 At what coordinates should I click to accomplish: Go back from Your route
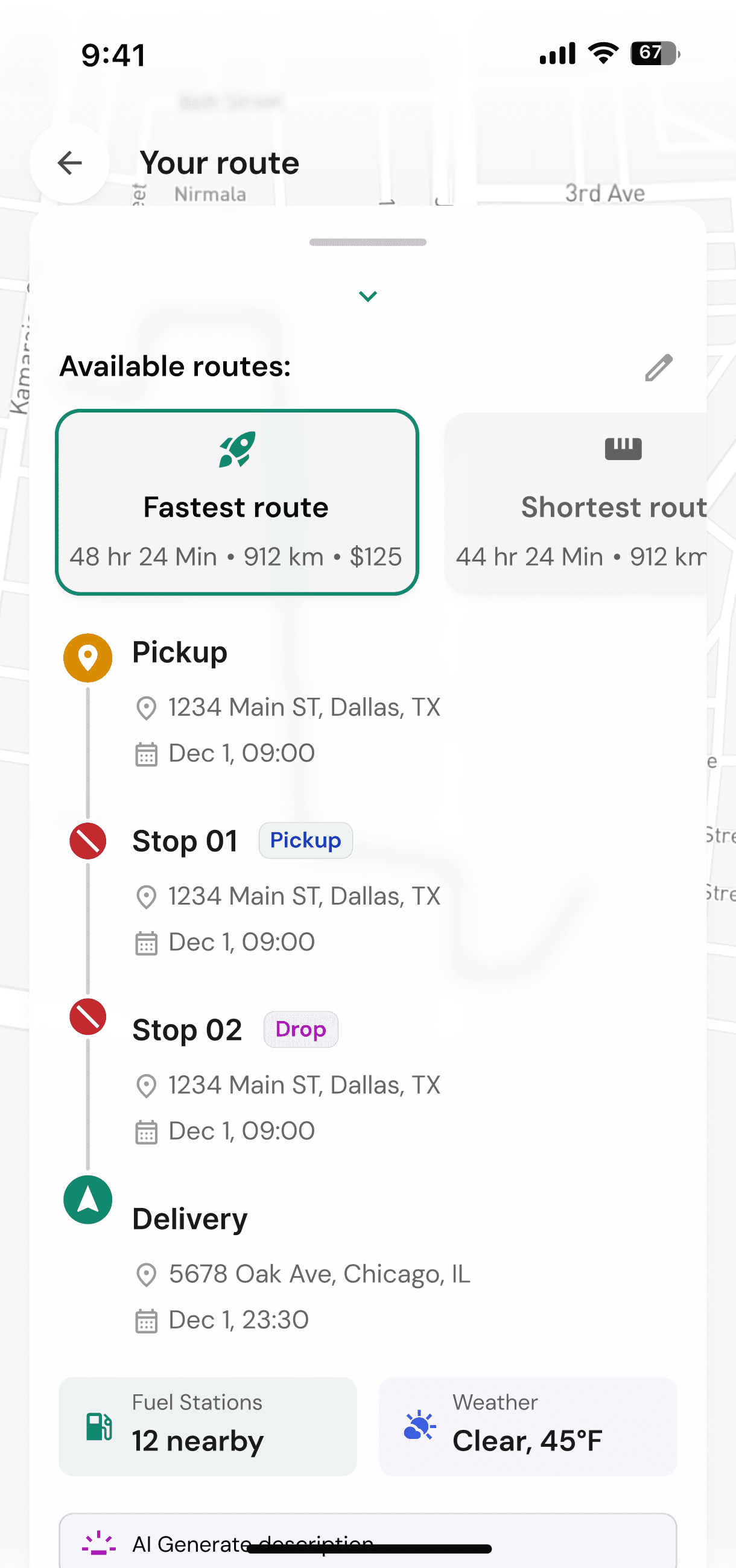click(x=69, y=162)
